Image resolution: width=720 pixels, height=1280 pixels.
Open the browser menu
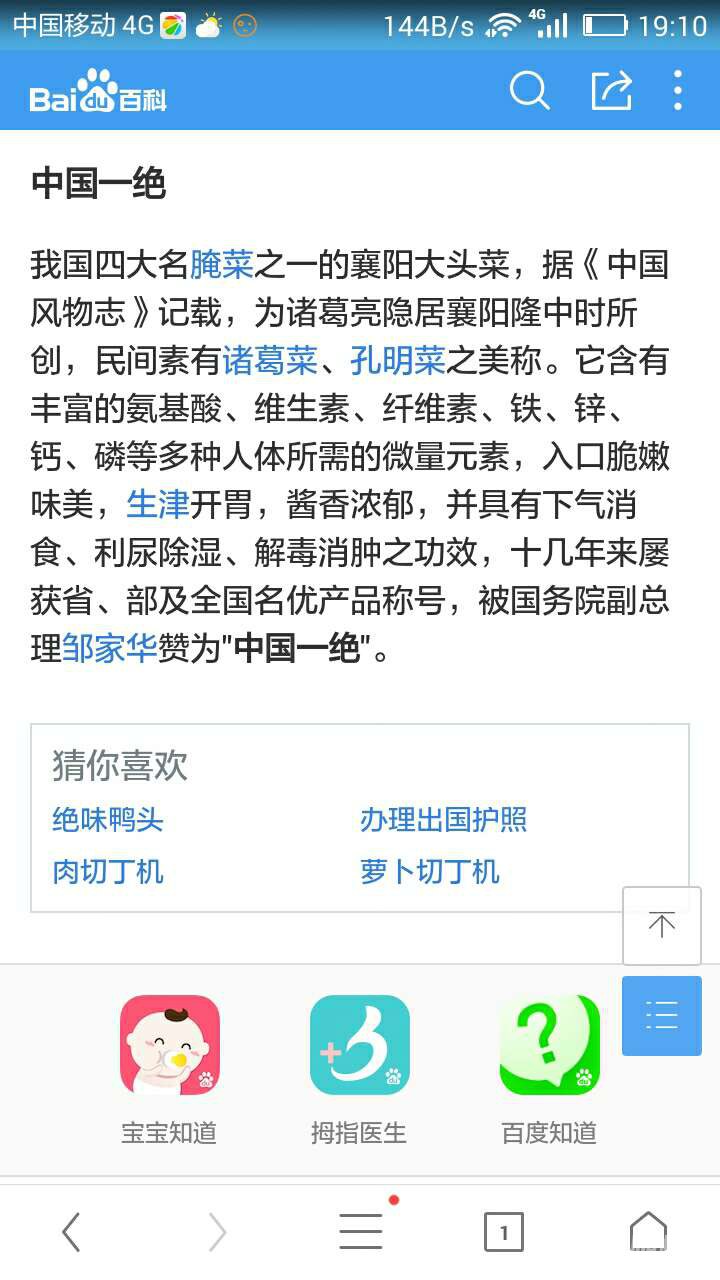360,1232
